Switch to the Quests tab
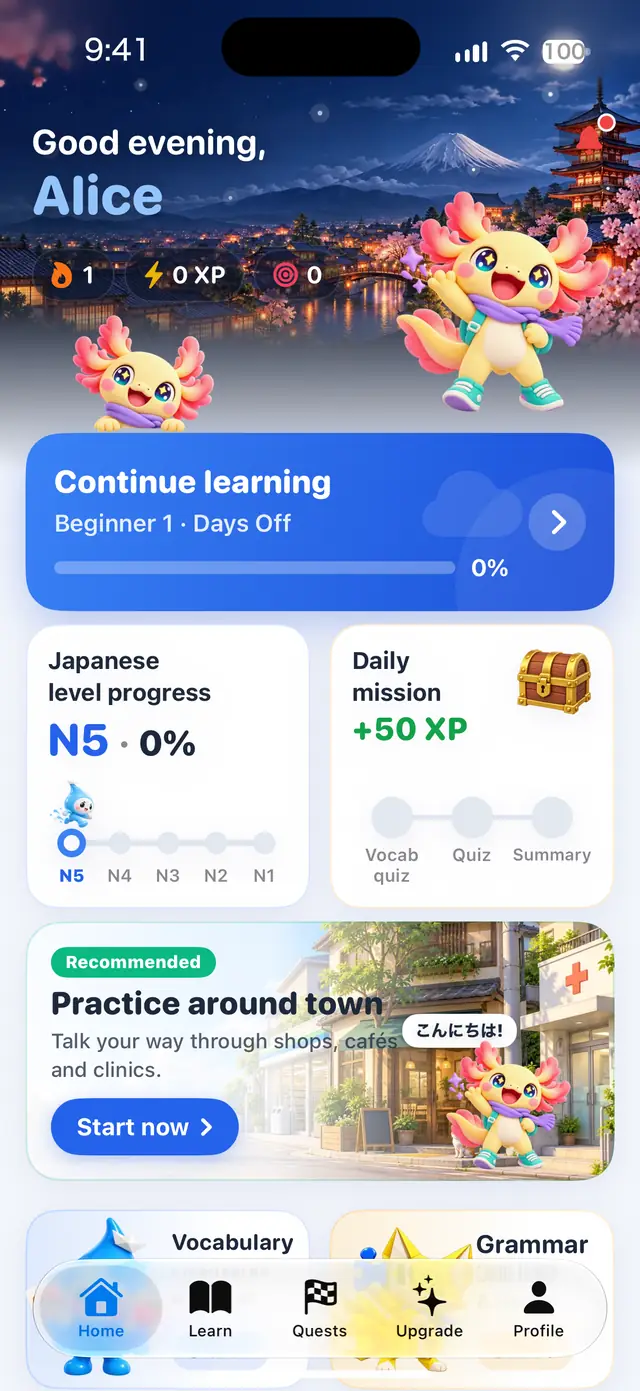 (x=320, y=1308)
